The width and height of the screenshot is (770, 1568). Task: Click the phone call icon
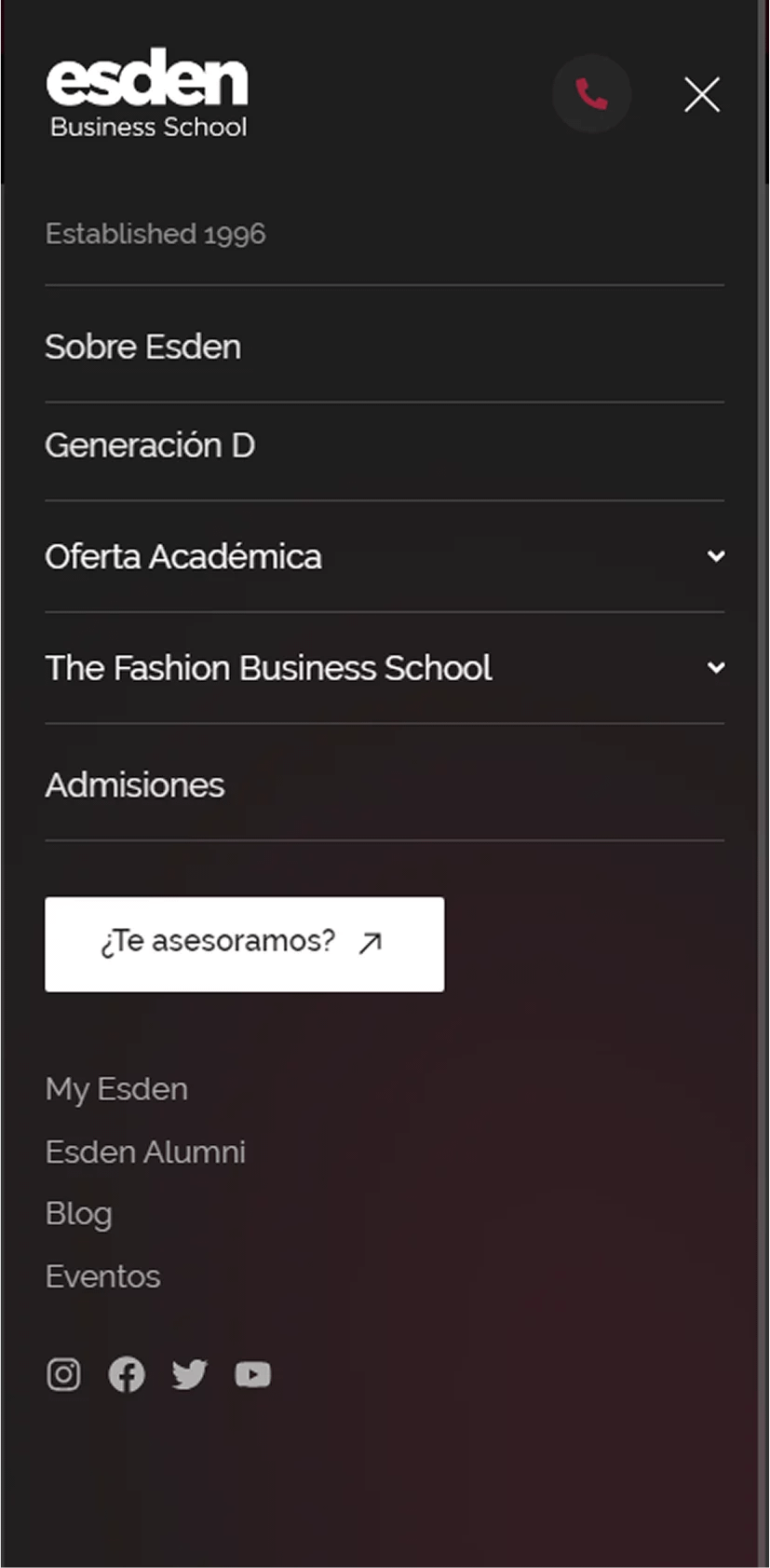[x=592, y=94]
